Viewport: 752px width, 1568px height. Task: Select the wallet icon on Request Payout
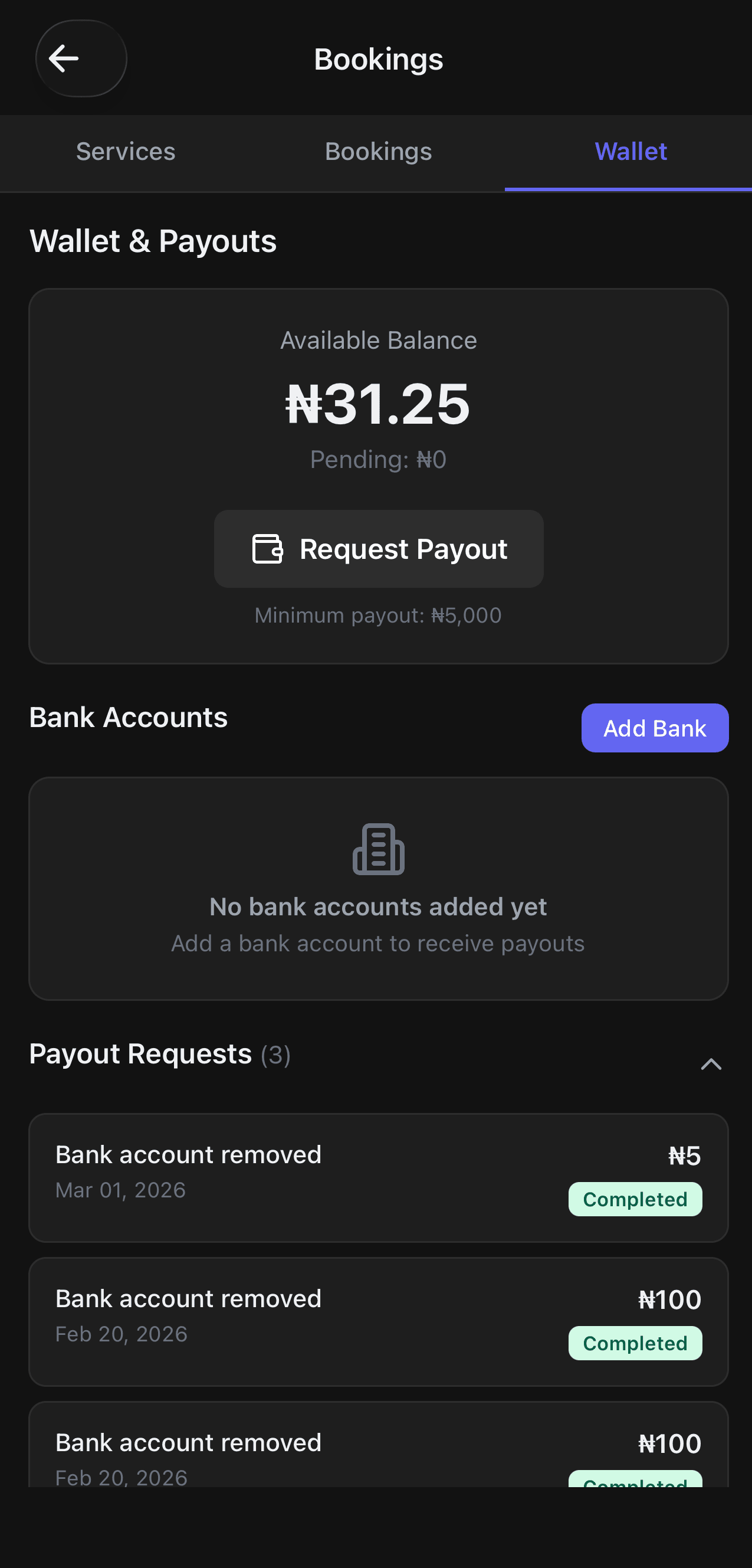[267, 548]
